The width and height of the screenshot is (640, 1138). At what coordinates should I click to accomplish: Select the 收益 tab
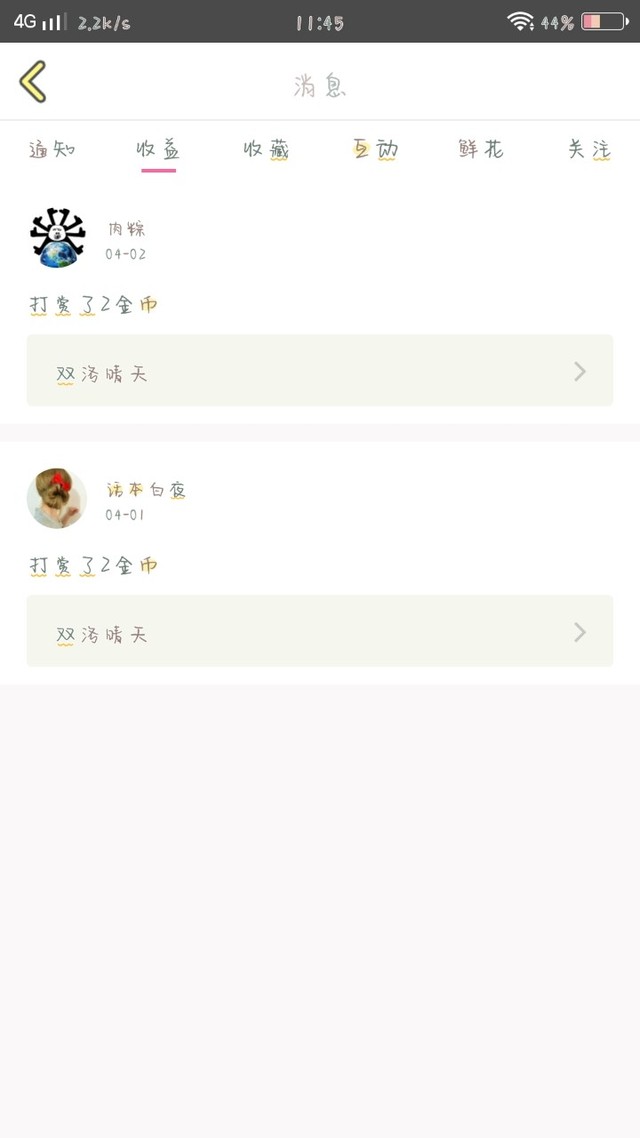click(x=158, y=150)
